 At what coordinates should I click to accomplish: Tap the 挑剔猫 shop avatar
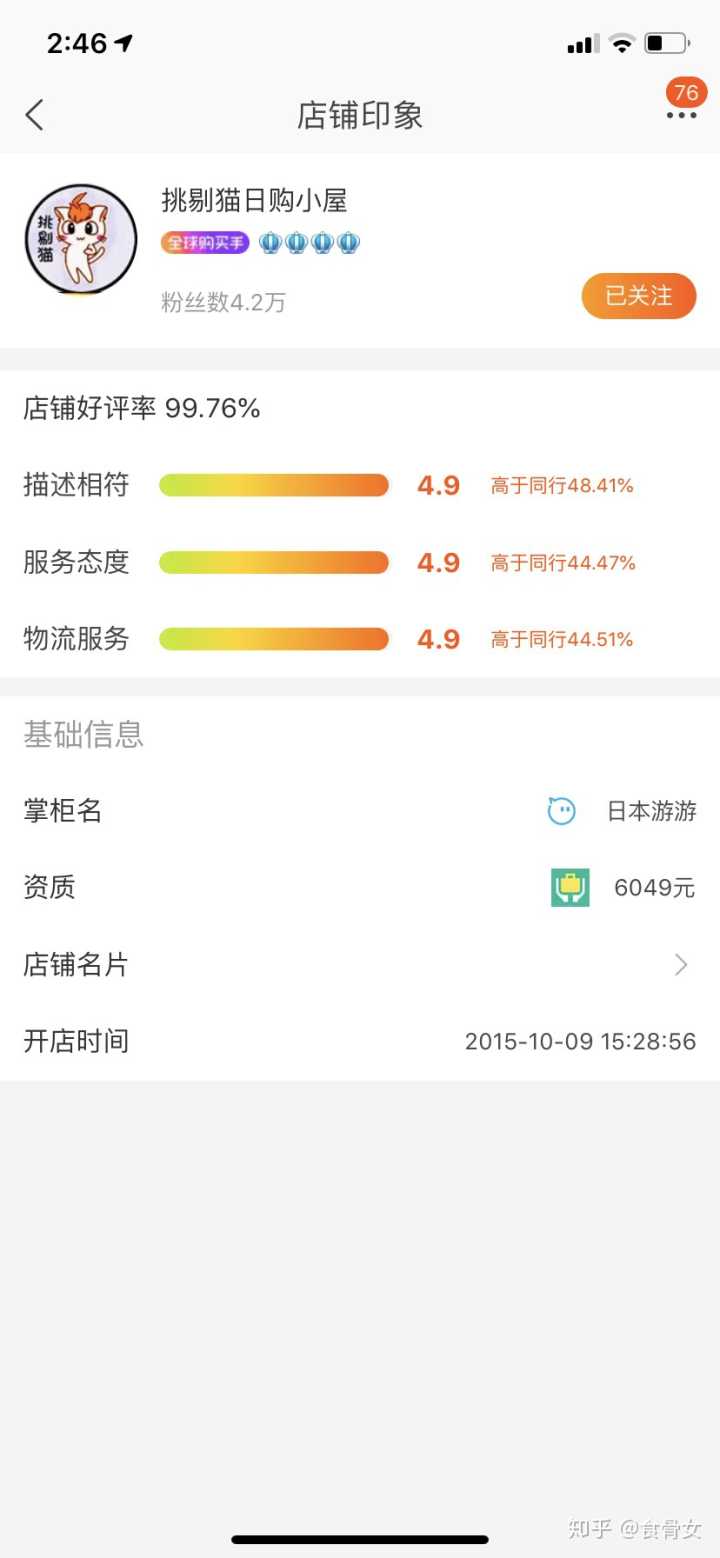[x=81, y=240]
